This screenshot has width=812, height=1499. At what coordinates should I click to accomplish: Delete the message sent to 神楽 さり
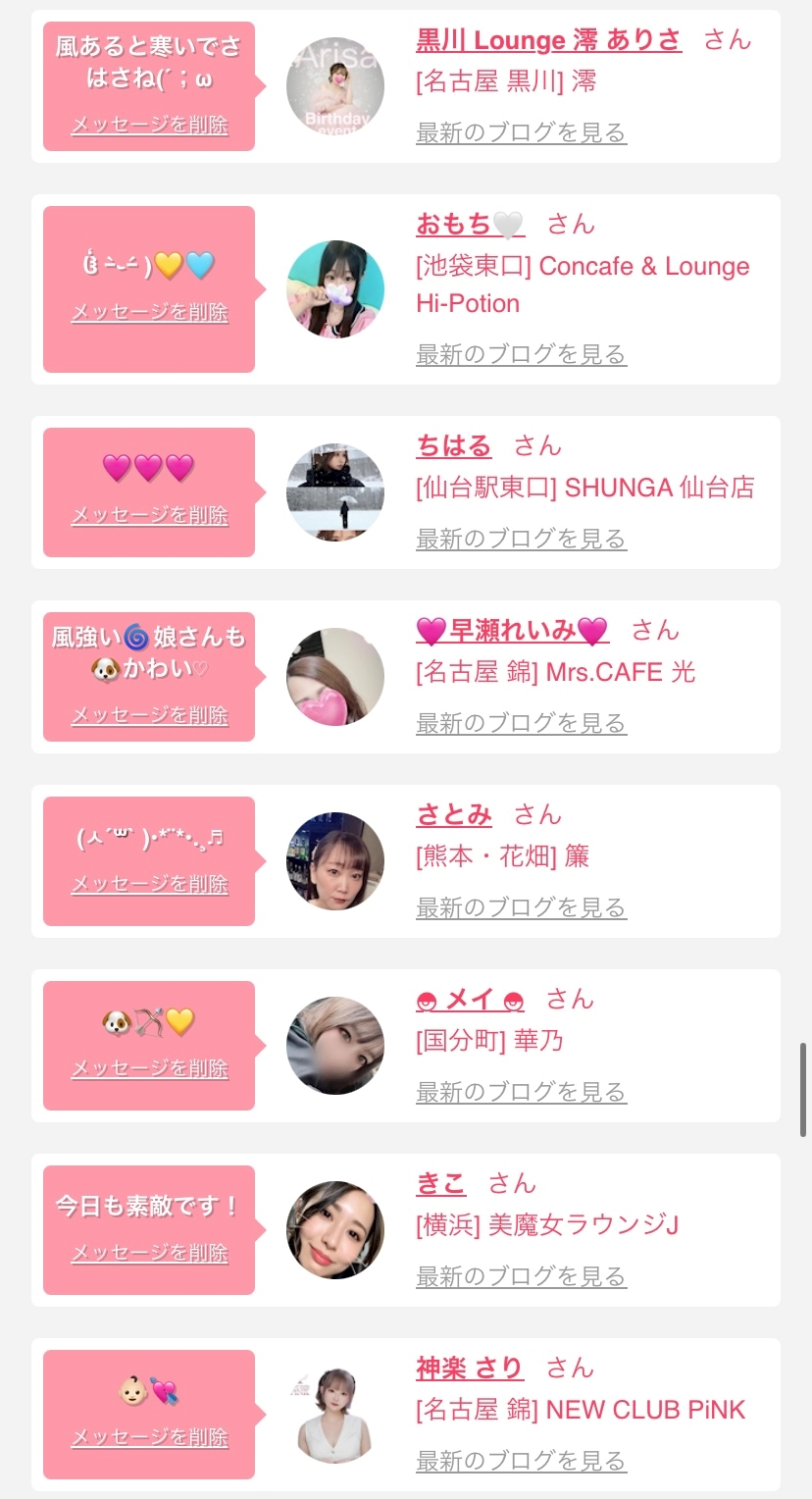coord(150,1438)
